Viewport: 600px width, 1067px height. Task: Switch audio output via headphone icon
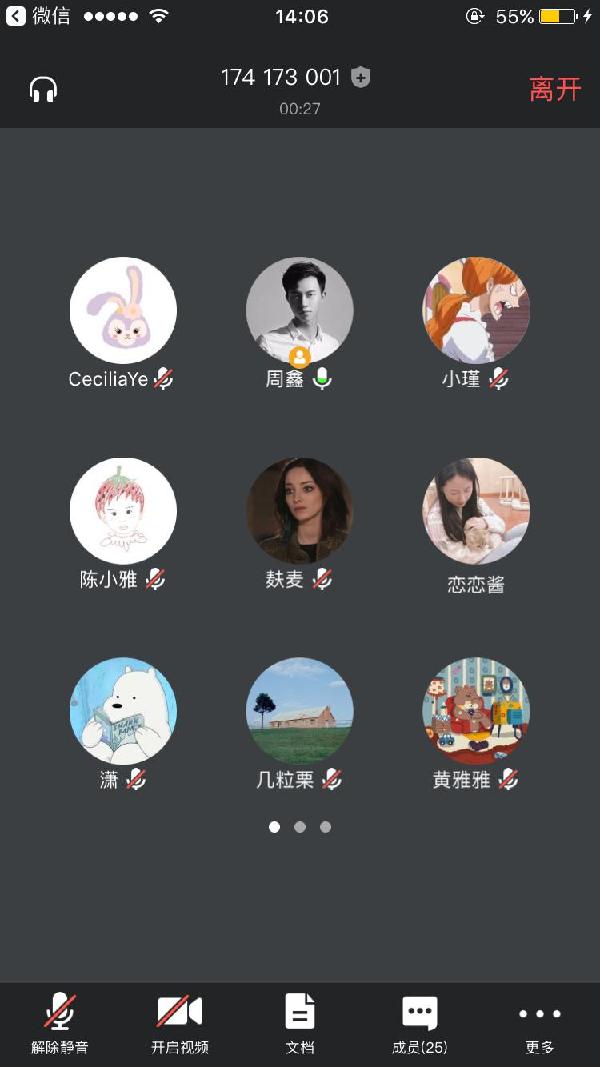(x=43, y=90)
